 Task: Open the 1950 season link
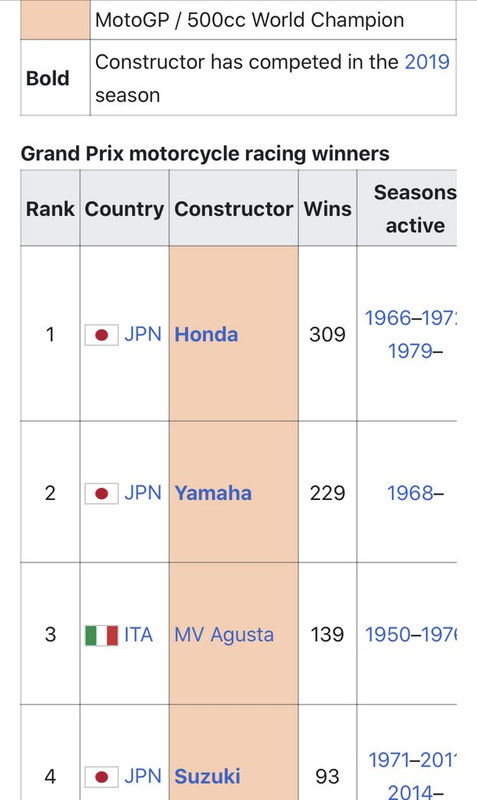click(388, 635)
